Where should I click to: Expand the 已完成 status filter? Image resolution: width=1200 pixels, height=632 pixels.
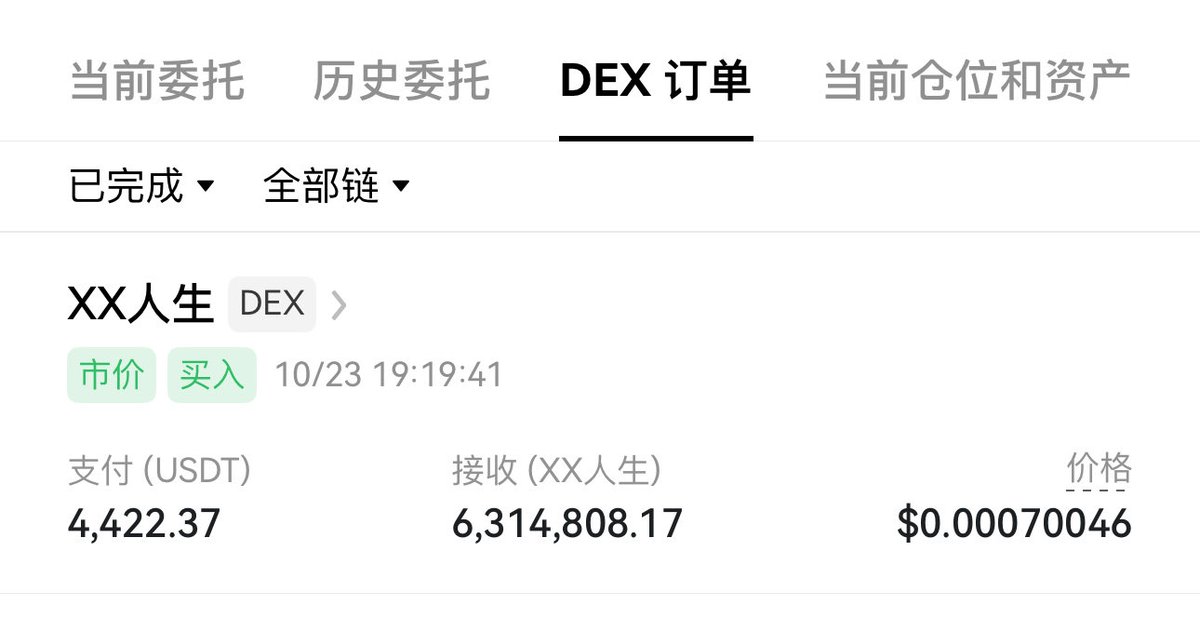141,186
